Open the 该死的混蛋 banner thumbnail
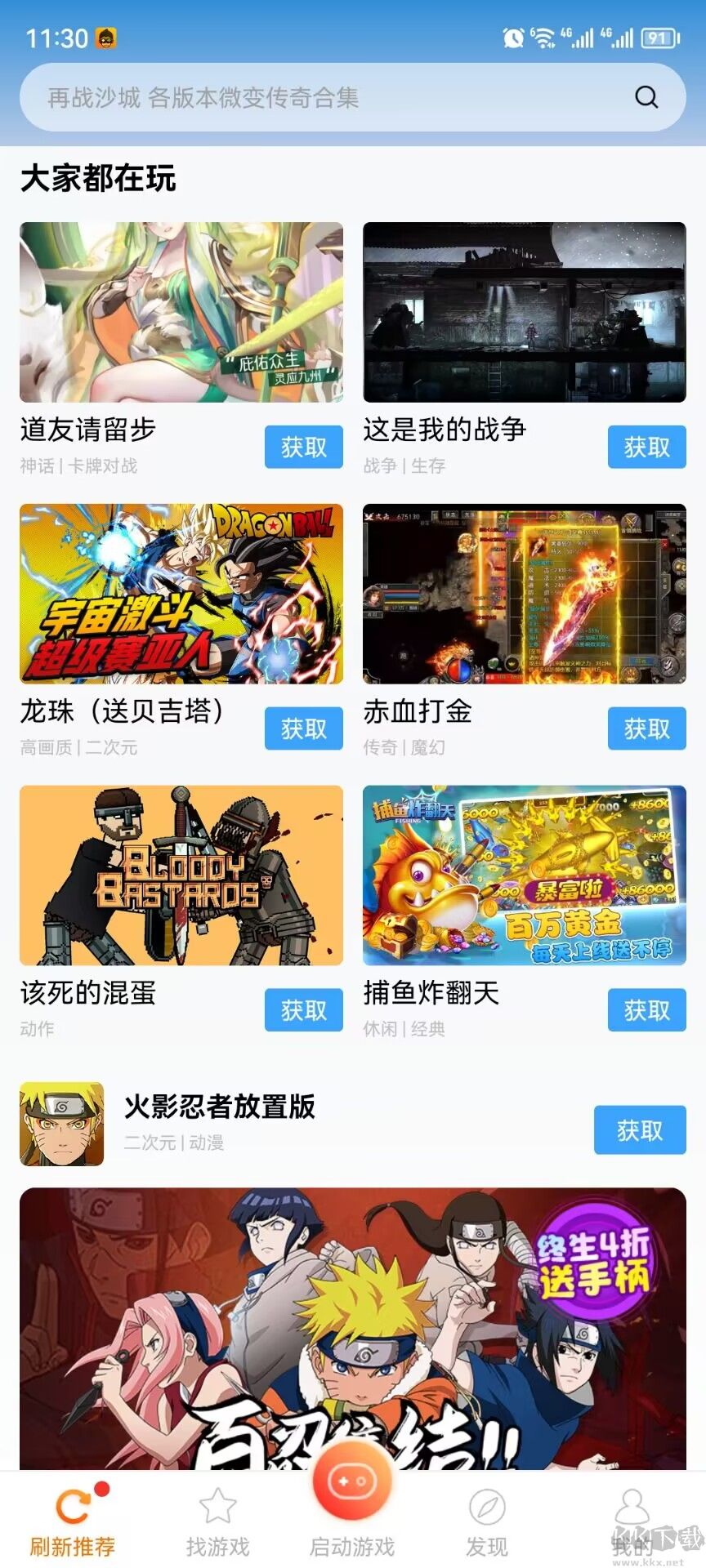The image size is (706, 1568). point(181,875)
